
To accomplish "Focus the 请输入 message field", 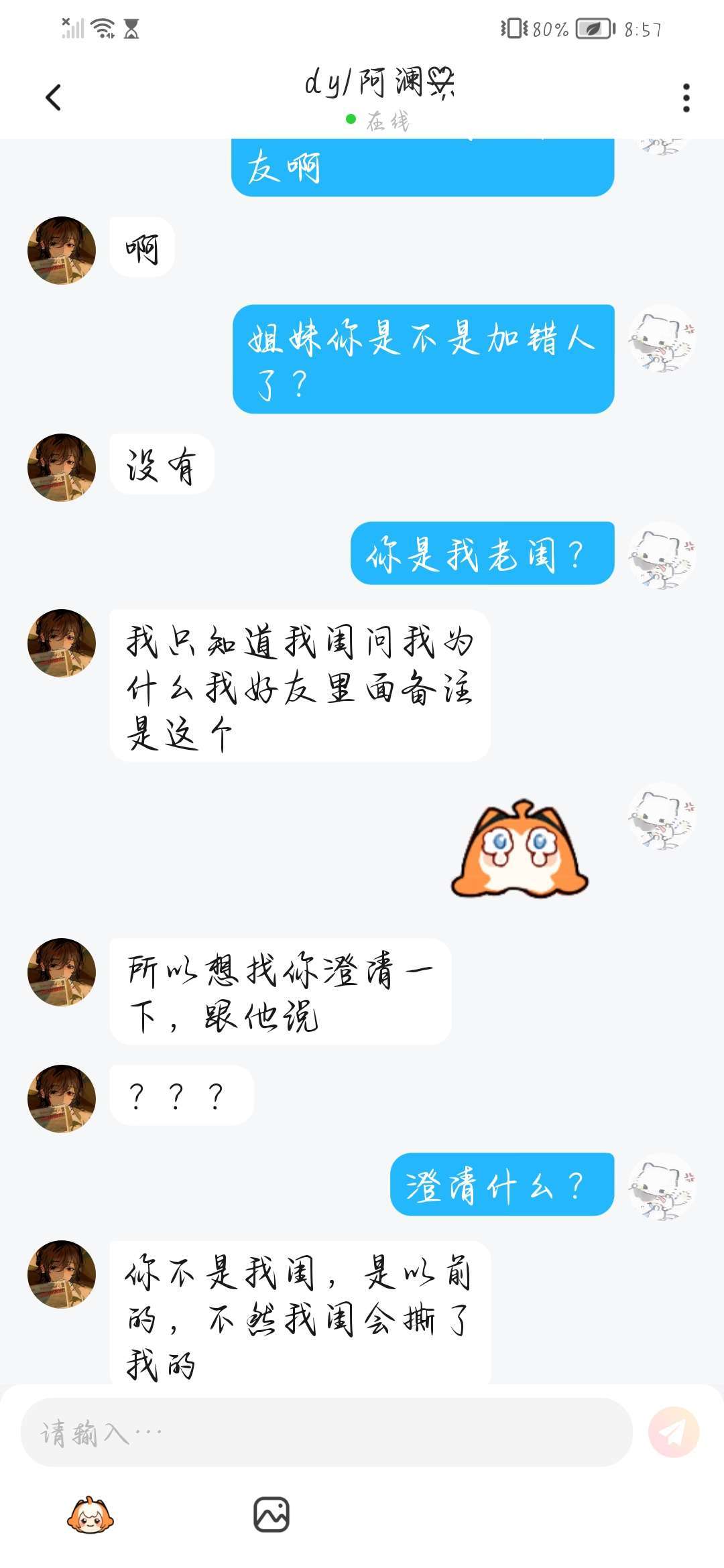I will click(327, 1432).
